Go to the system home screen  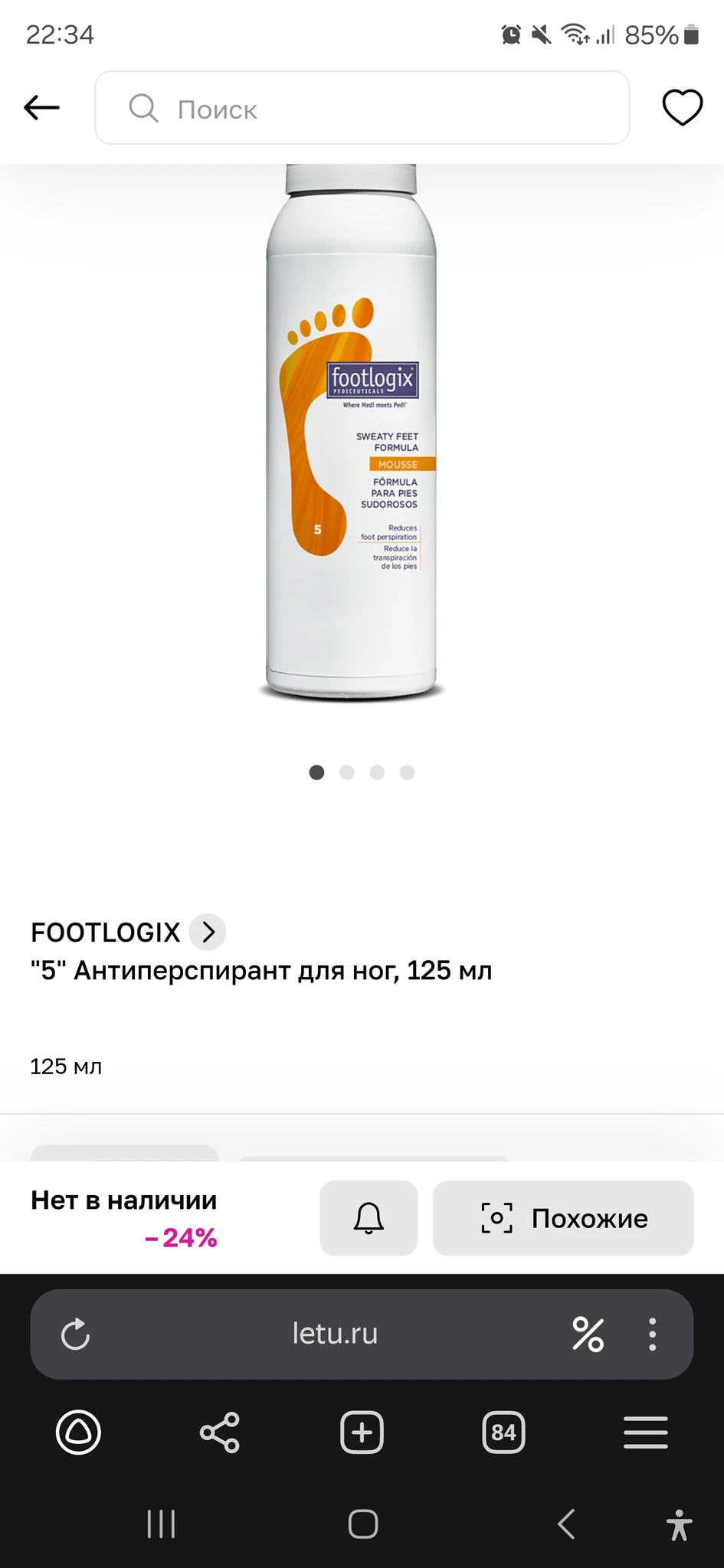coord(362,1524)
